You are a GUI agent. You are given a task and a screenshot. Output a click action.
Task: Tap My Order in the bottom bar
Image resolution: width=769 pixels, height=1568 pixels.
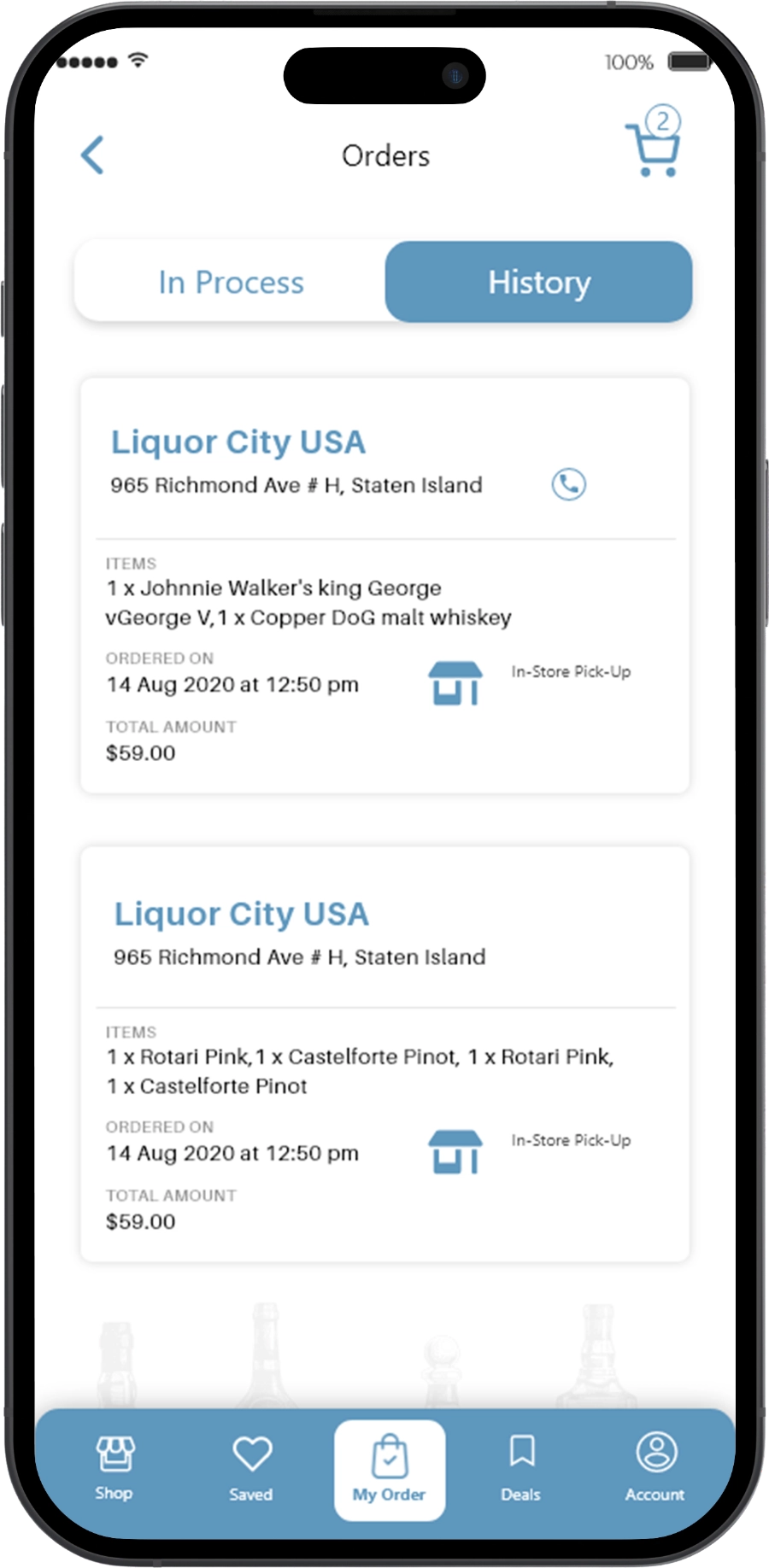pos(390,1469)
